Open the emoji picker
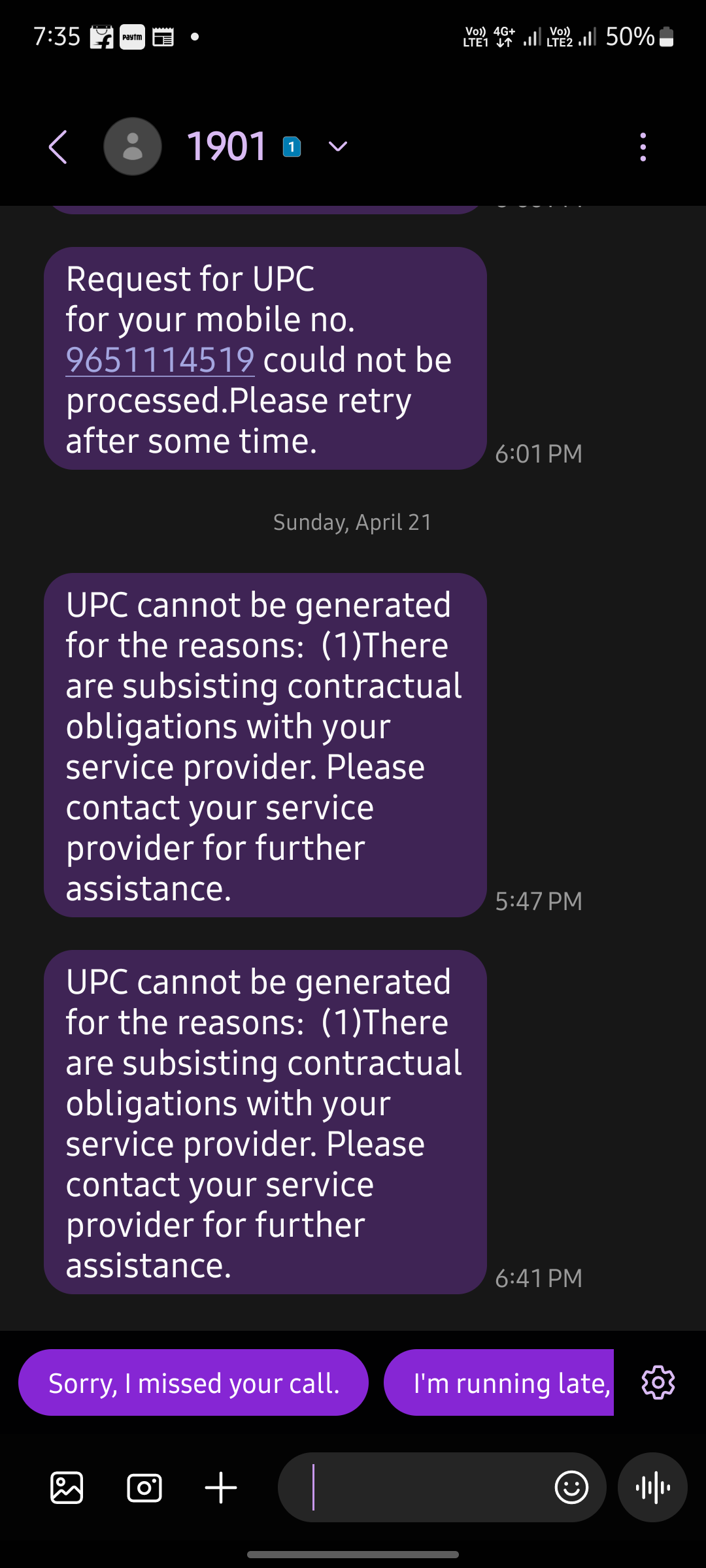 [571, 1488]
